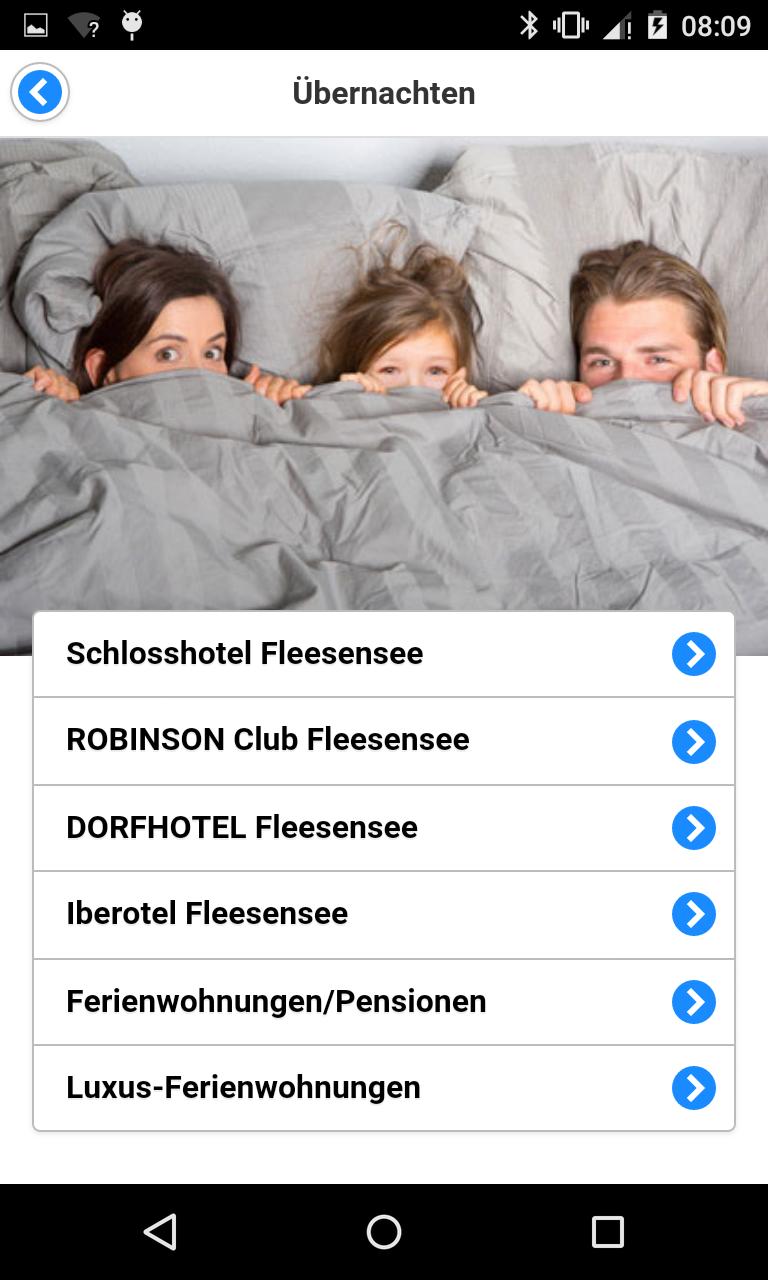Tap the system home button
This screenshot has width=768, height=1280.
click(x=384, y=1232)
